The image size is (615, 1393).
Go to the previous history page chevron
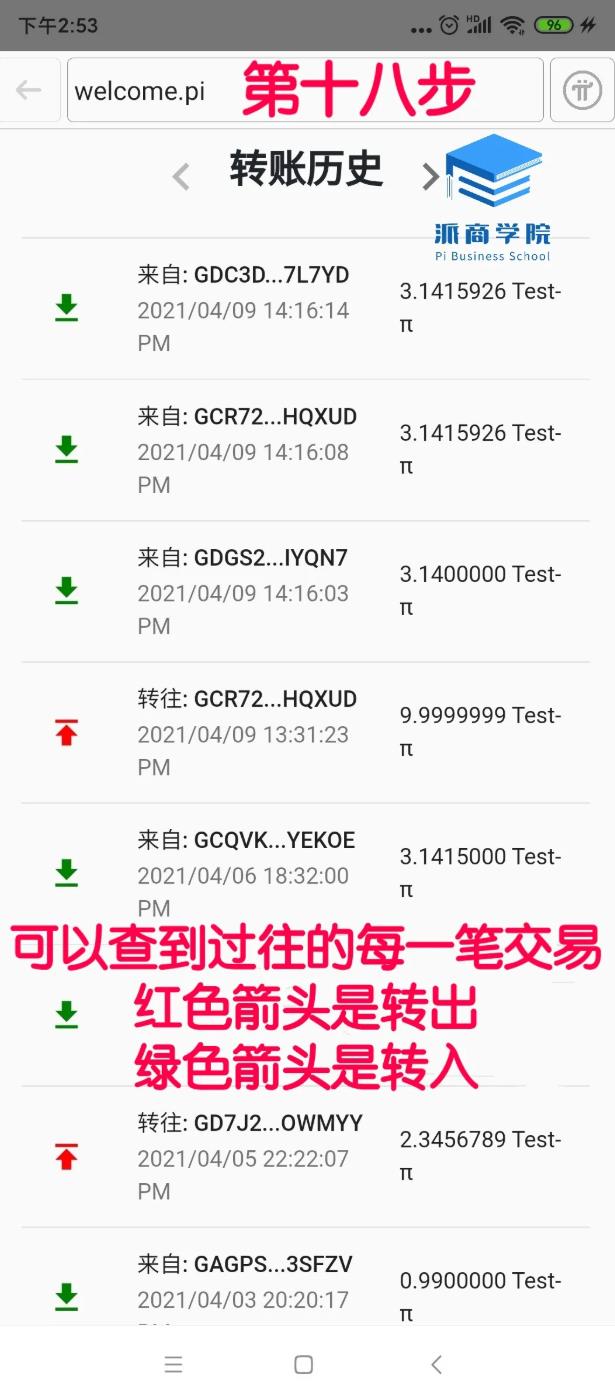tap(181, 177)
